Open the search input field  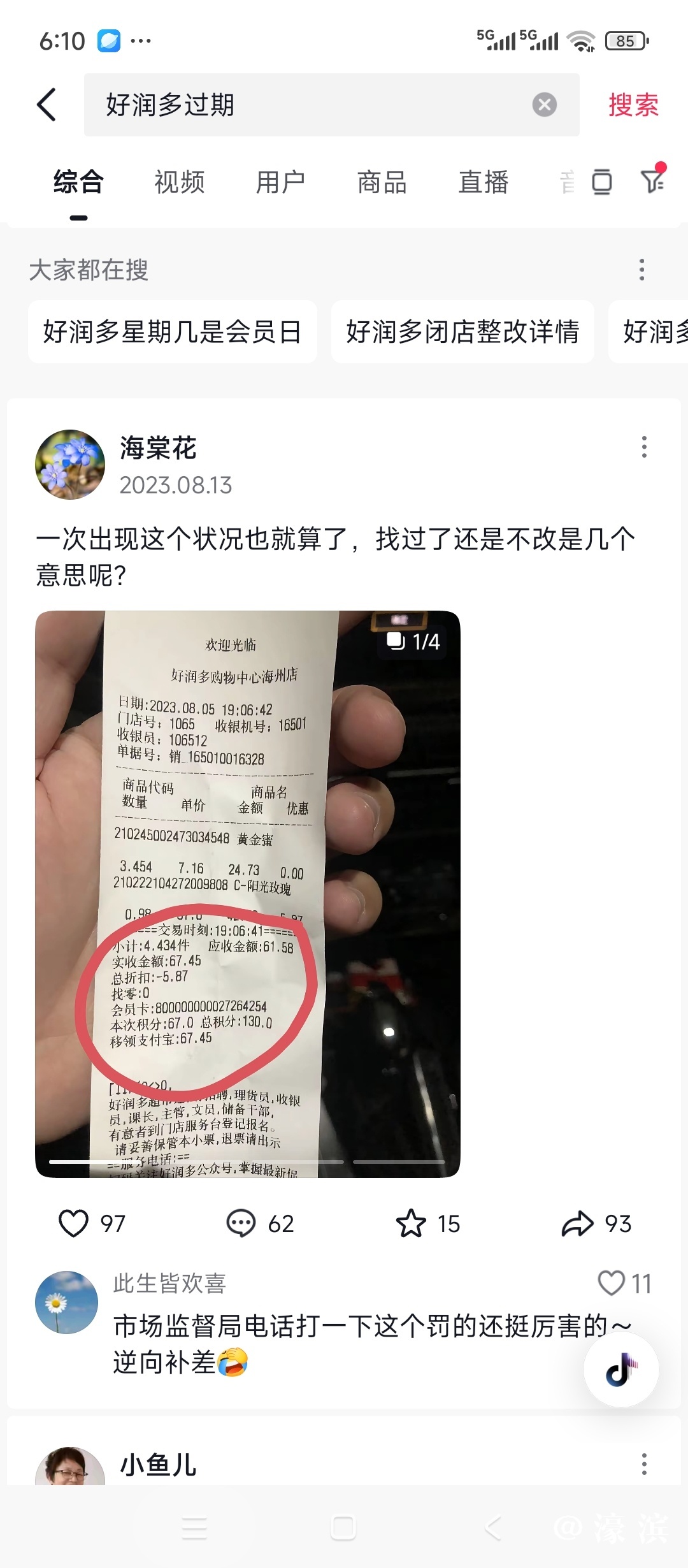(306, 105)
